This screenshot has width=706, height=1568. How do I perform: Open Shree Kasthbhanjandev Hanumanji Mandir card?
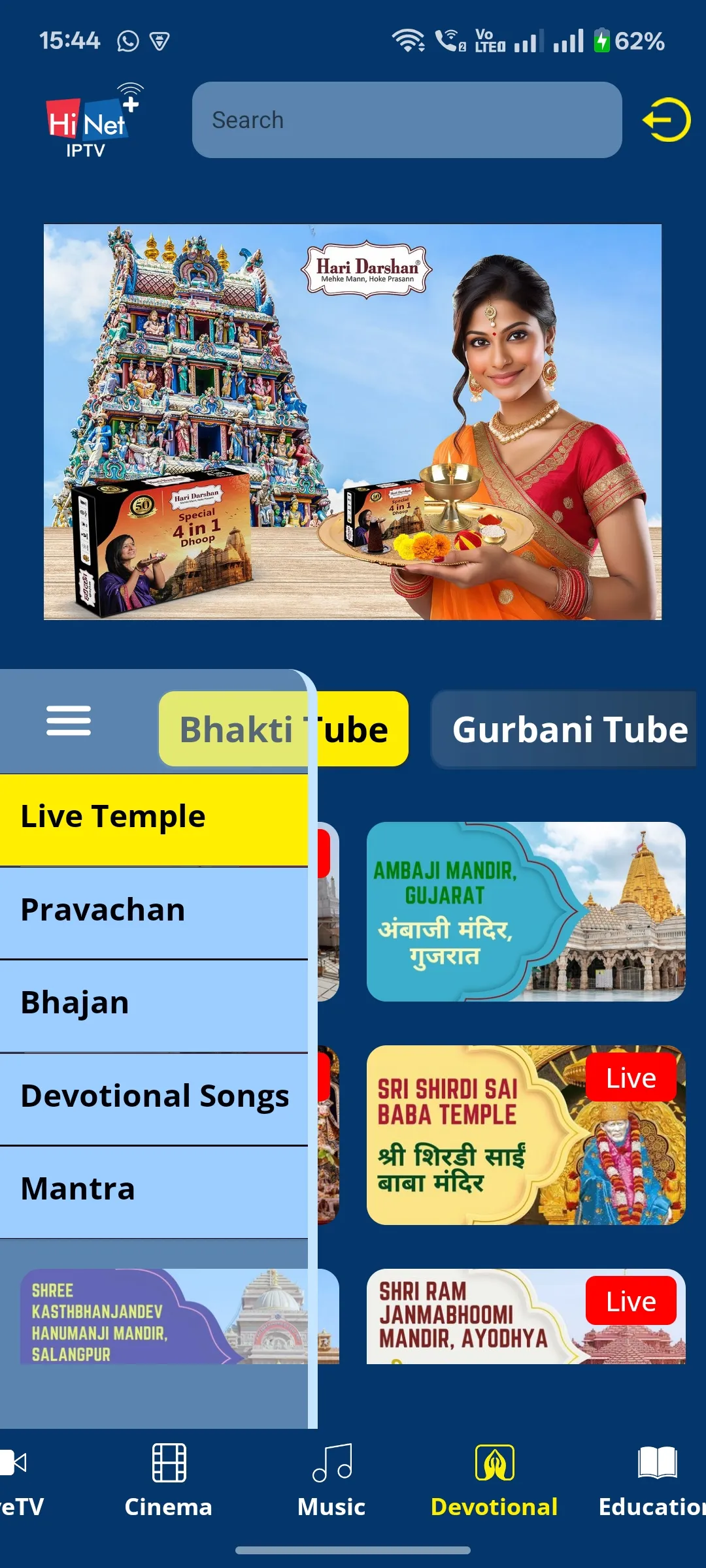click(x=163, y=1316)
